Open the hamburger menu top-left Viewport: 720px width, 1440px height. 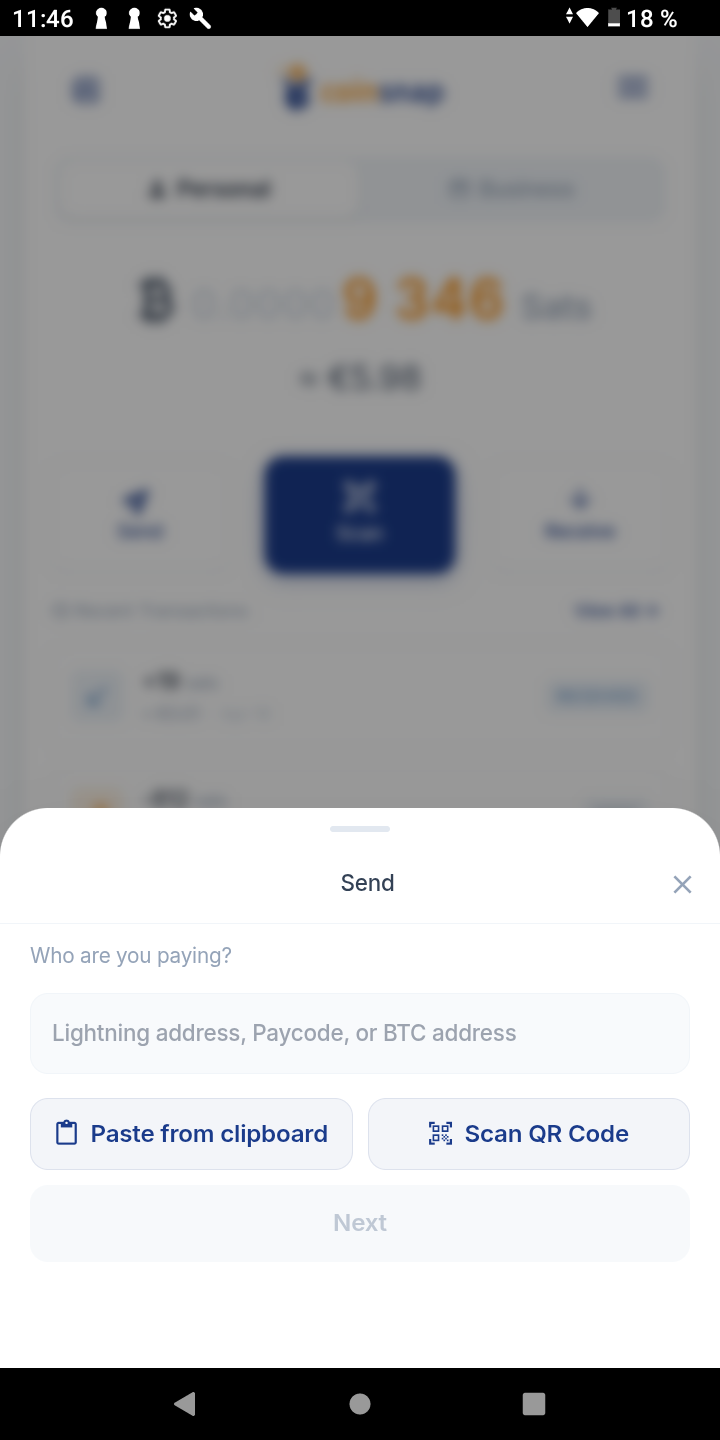click(x=86, y=88)
